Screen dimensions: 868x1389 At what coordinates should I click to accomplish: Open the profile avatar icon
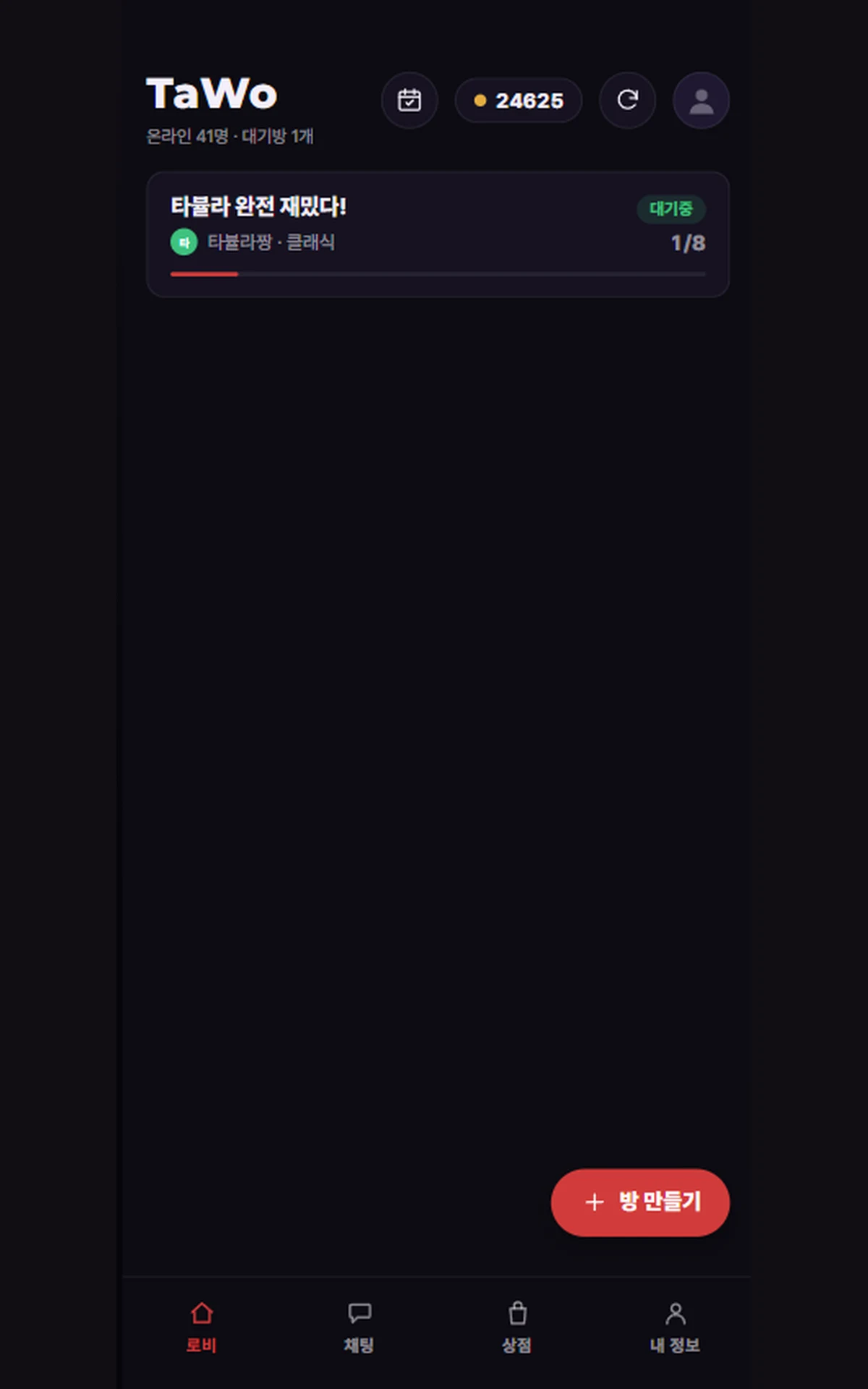point(701,101)
